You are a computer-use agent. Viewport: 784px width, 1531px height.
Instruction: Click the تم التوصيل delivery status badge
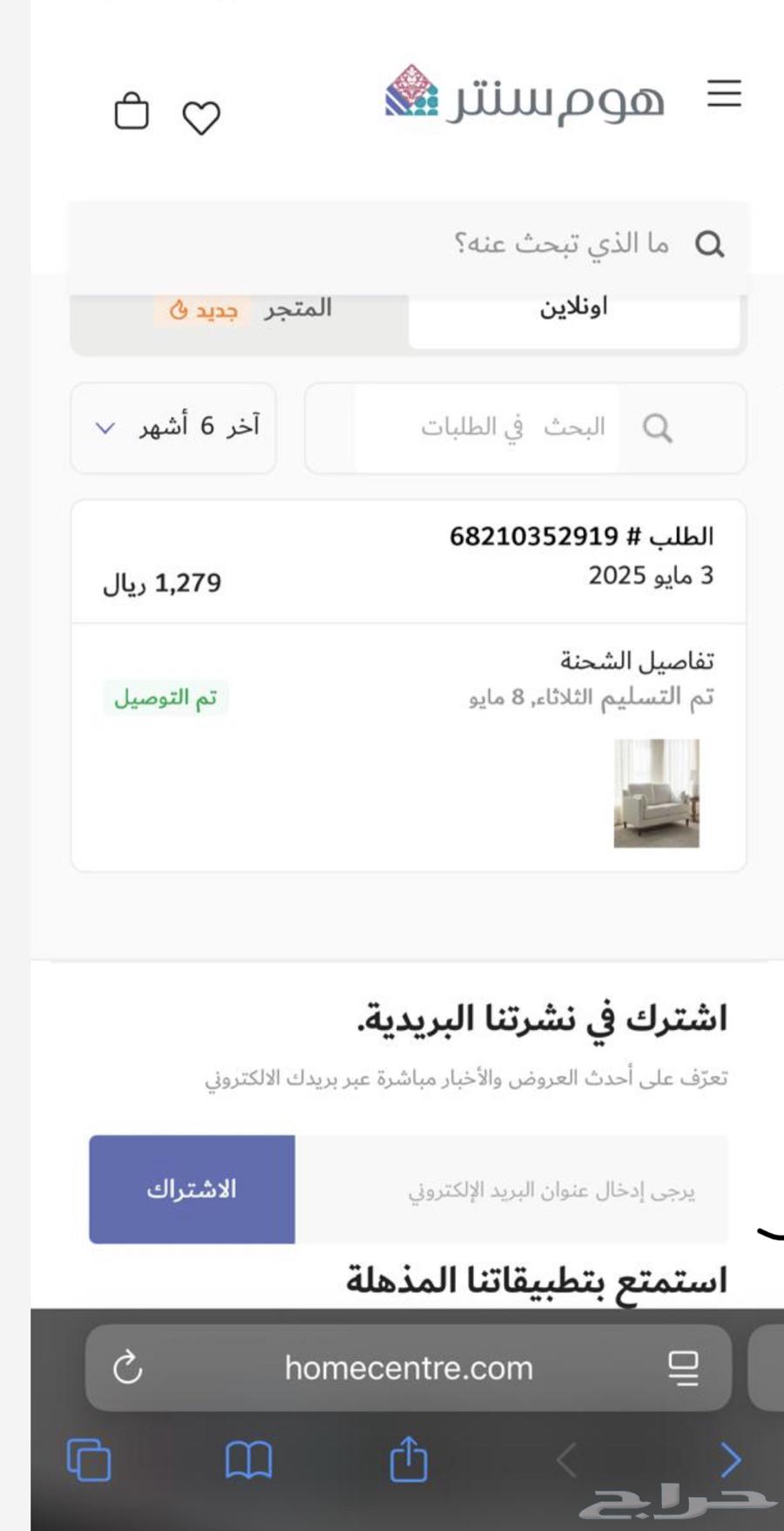pos(166,696)
